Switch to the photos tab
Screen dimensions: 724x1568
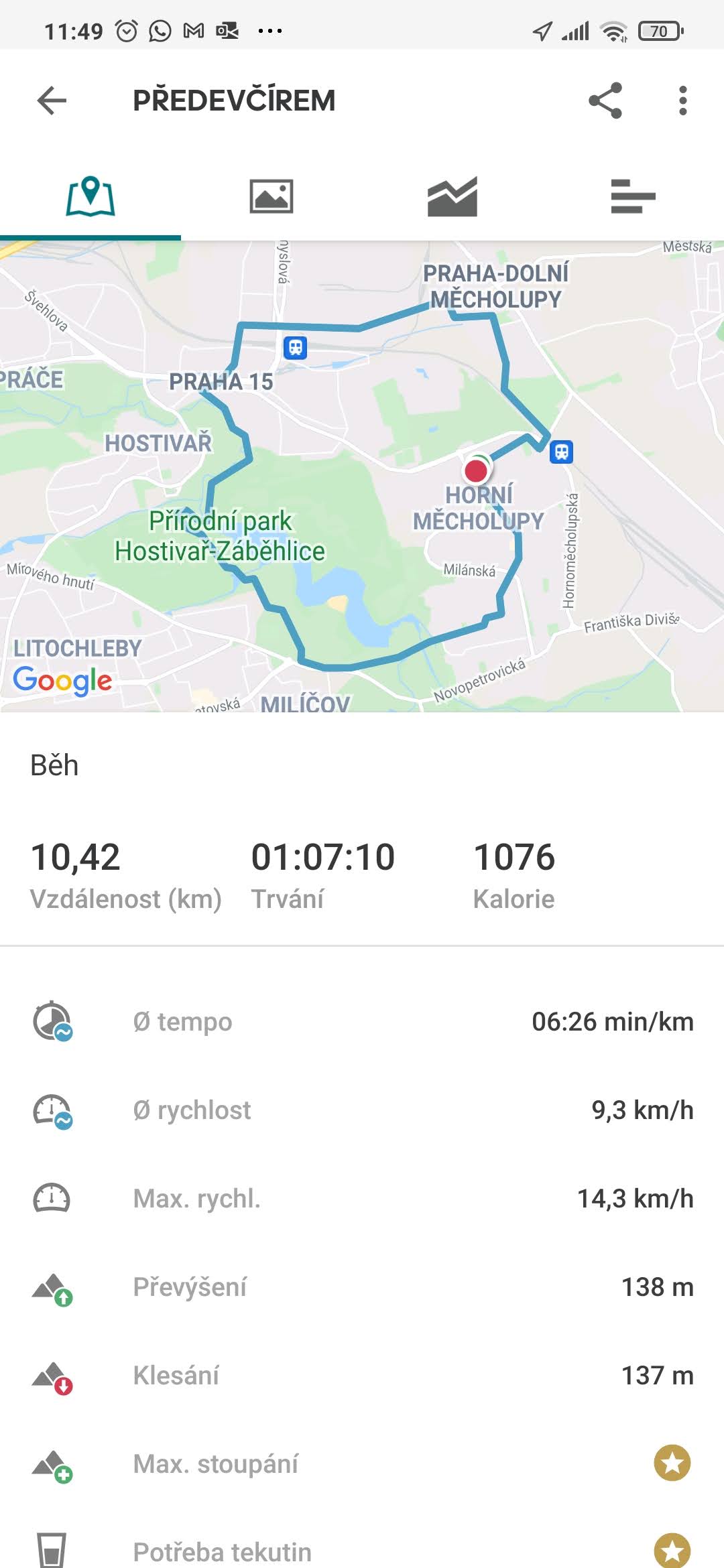(271, 196)
